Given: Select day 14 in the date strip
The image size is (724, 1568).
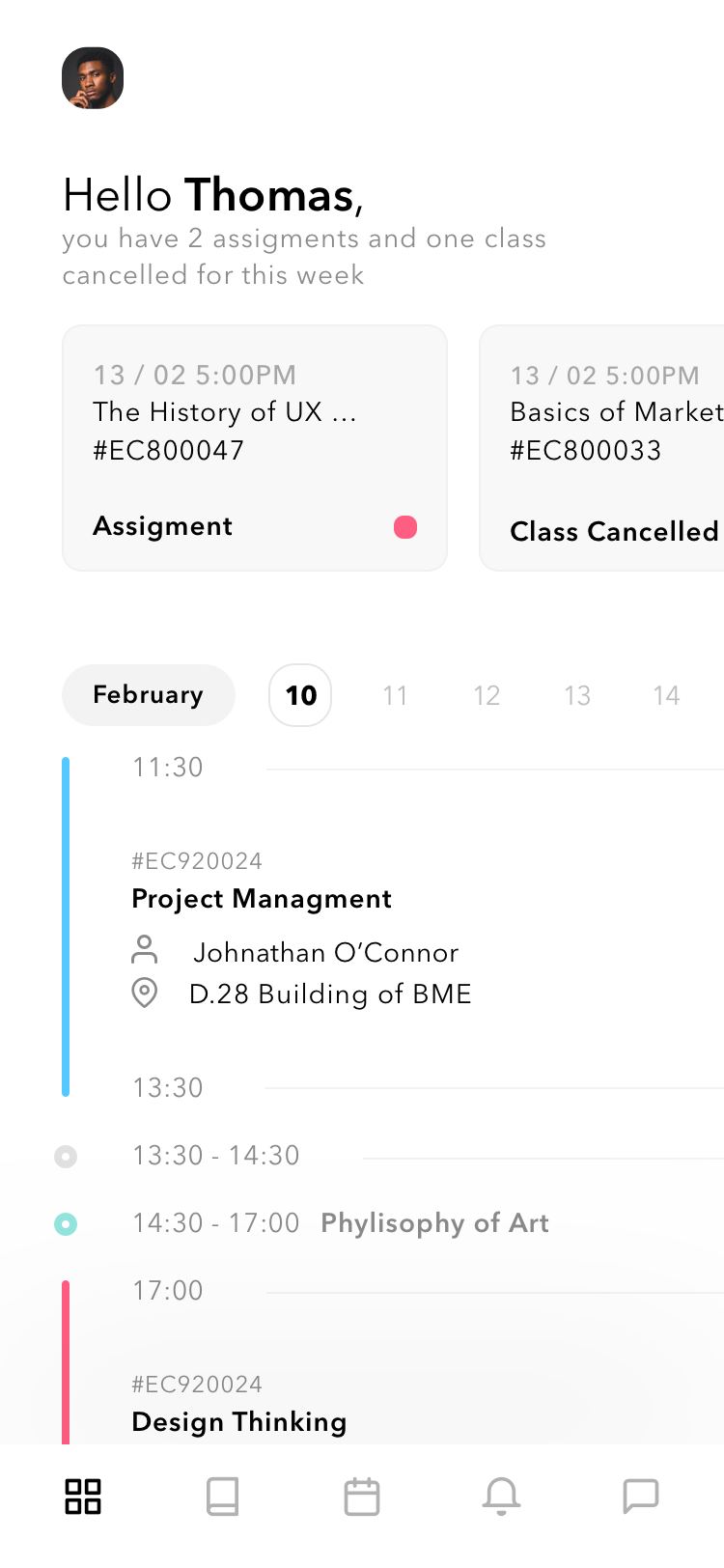Looking at the screenshot, I should click(666, 695).
